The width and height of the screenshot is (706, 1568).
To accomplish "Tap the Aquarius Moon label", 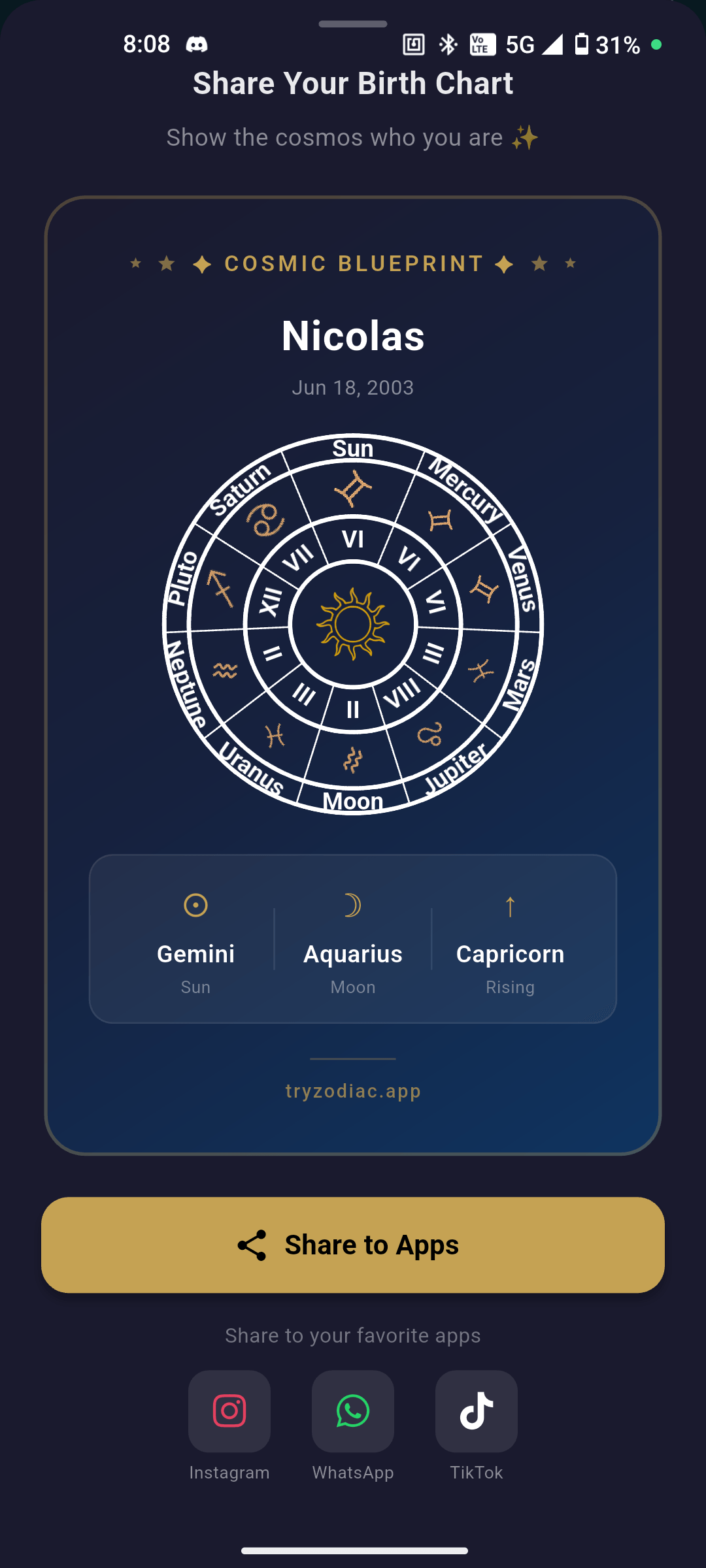I will tap(352, 954).
